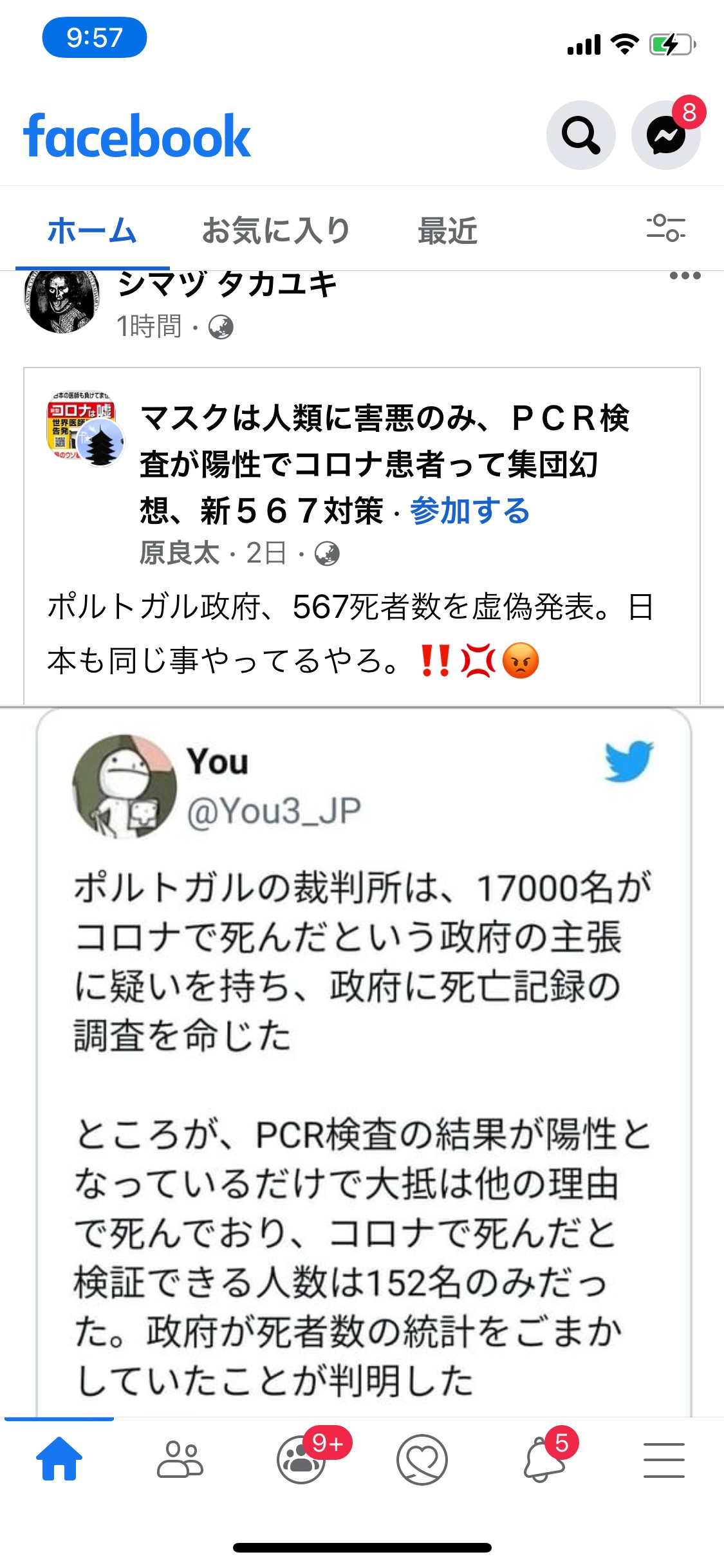Open シマヅ タカユキ's profile picture
The image size is (724, 1568).
62,301
